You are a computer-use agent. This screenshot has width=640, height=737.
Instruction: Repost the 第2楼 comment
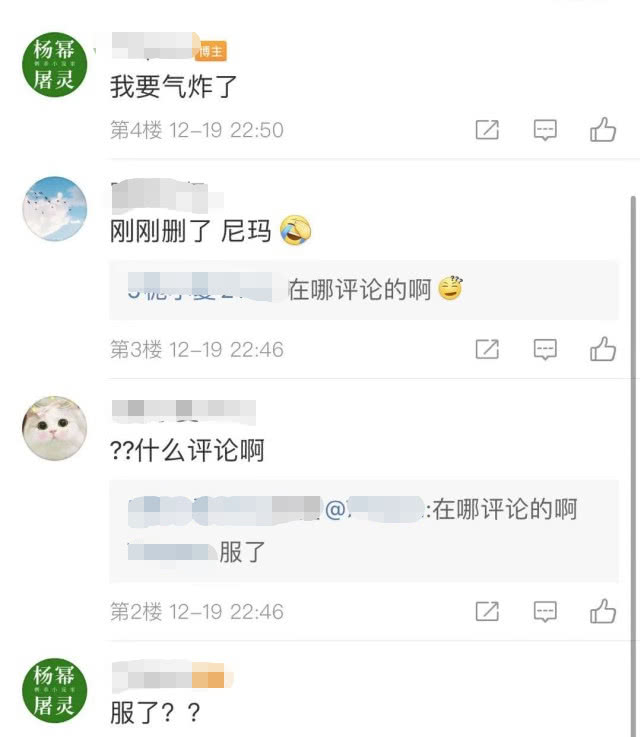tap(487, 611)
